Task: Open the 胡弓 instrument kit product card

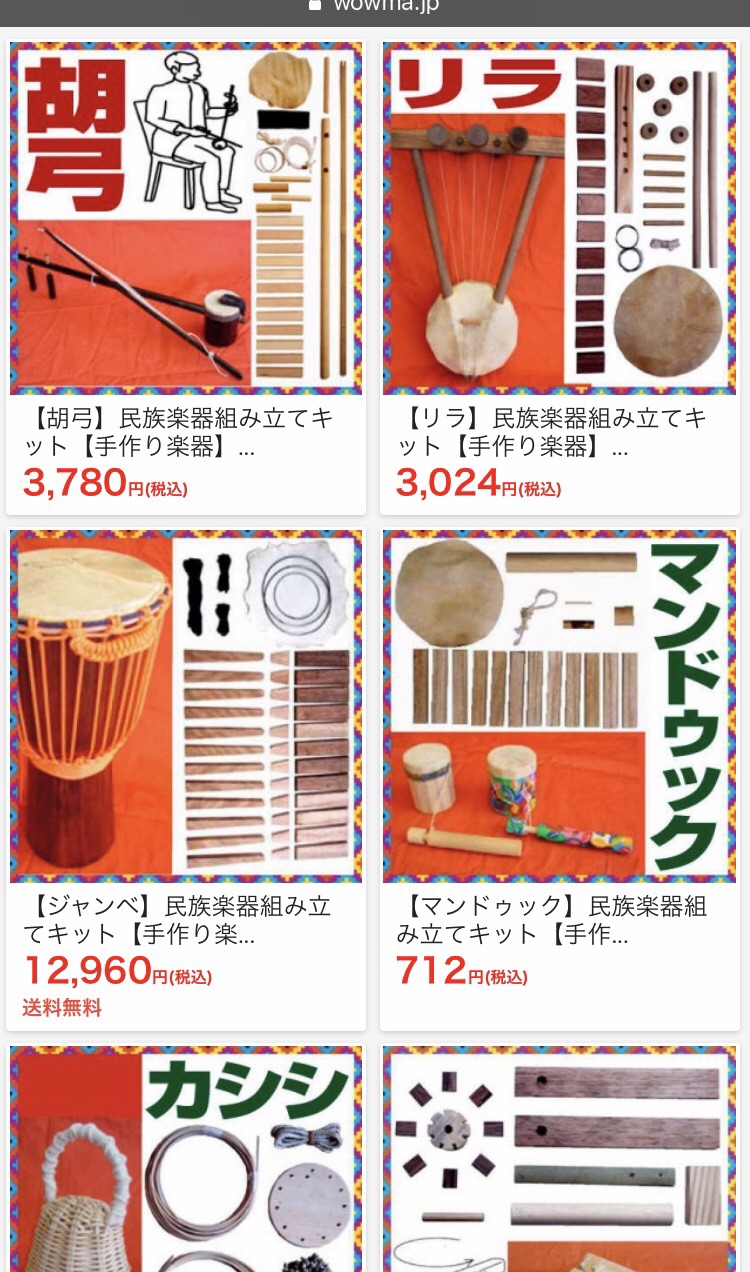Action: pos(186,277)
